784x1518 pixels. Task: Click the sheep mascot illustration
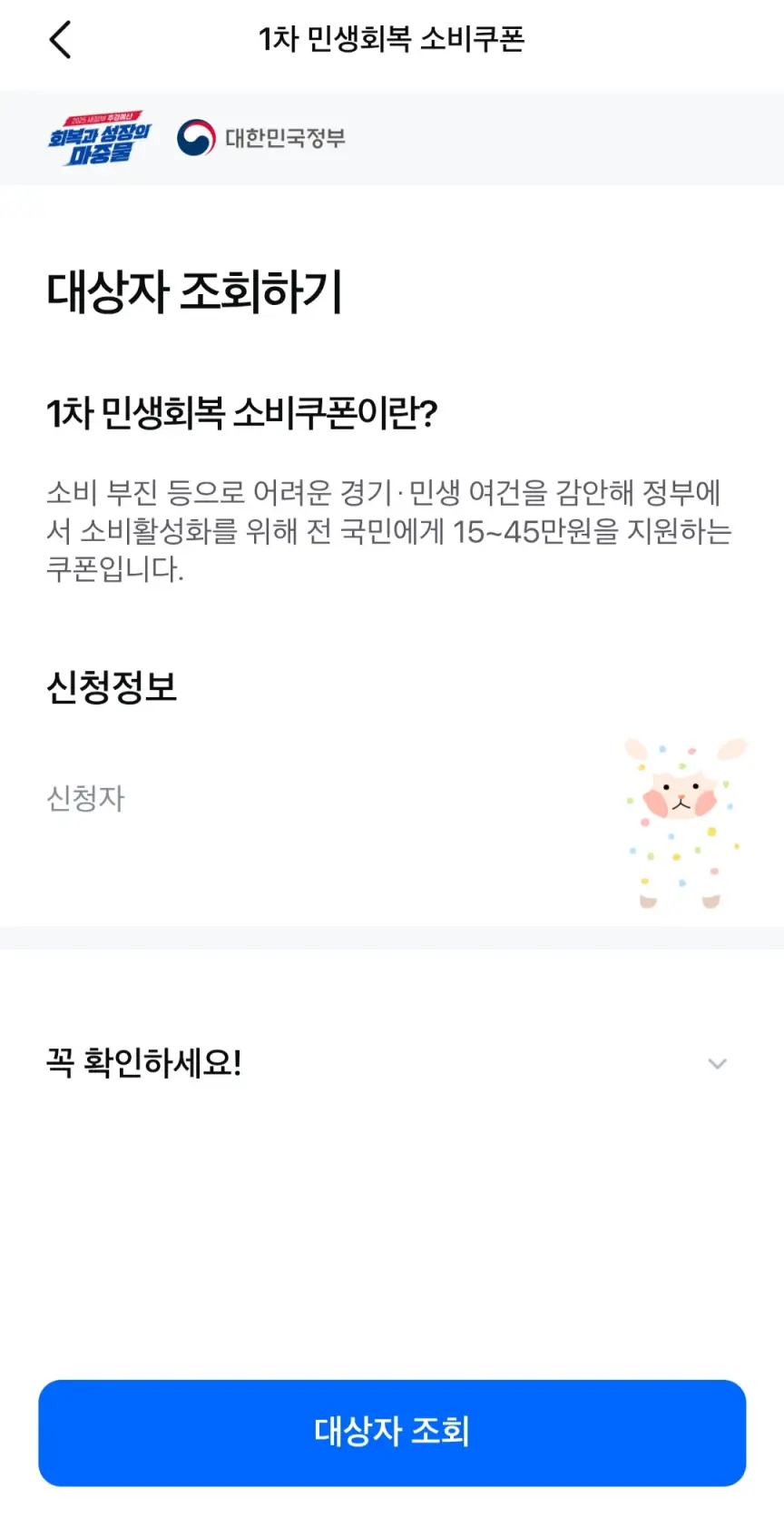(682, 822)
